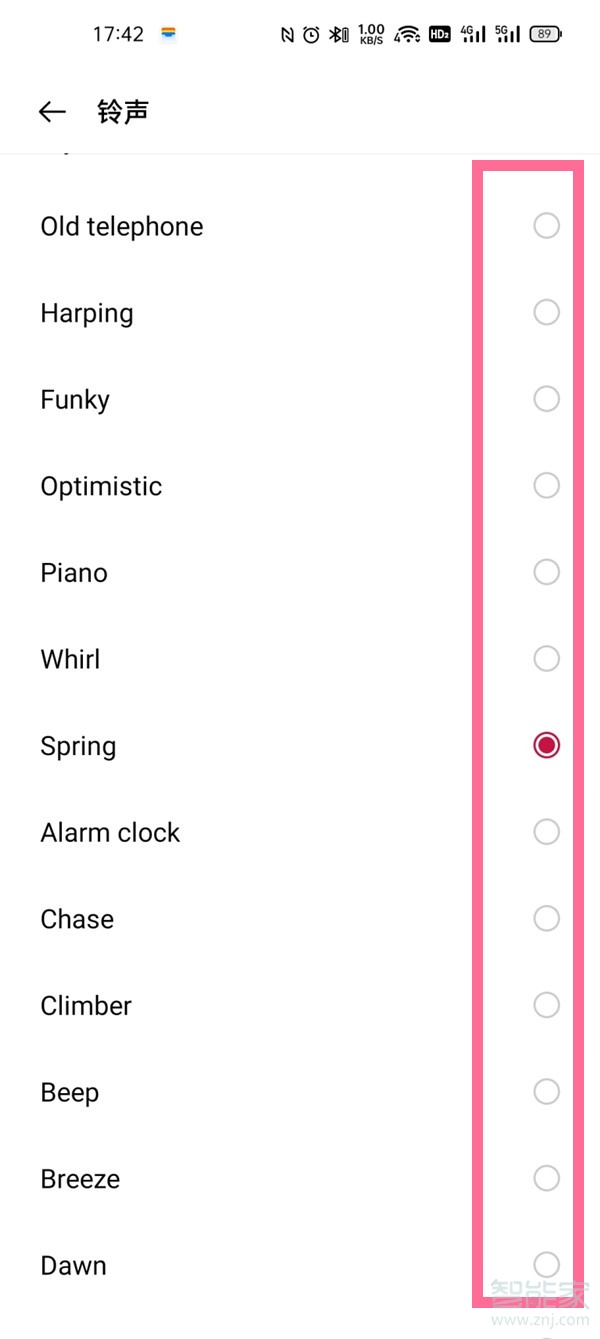Set ringtone to Beep
The width and height of the screenshot is (600, 1339).
300,1092
